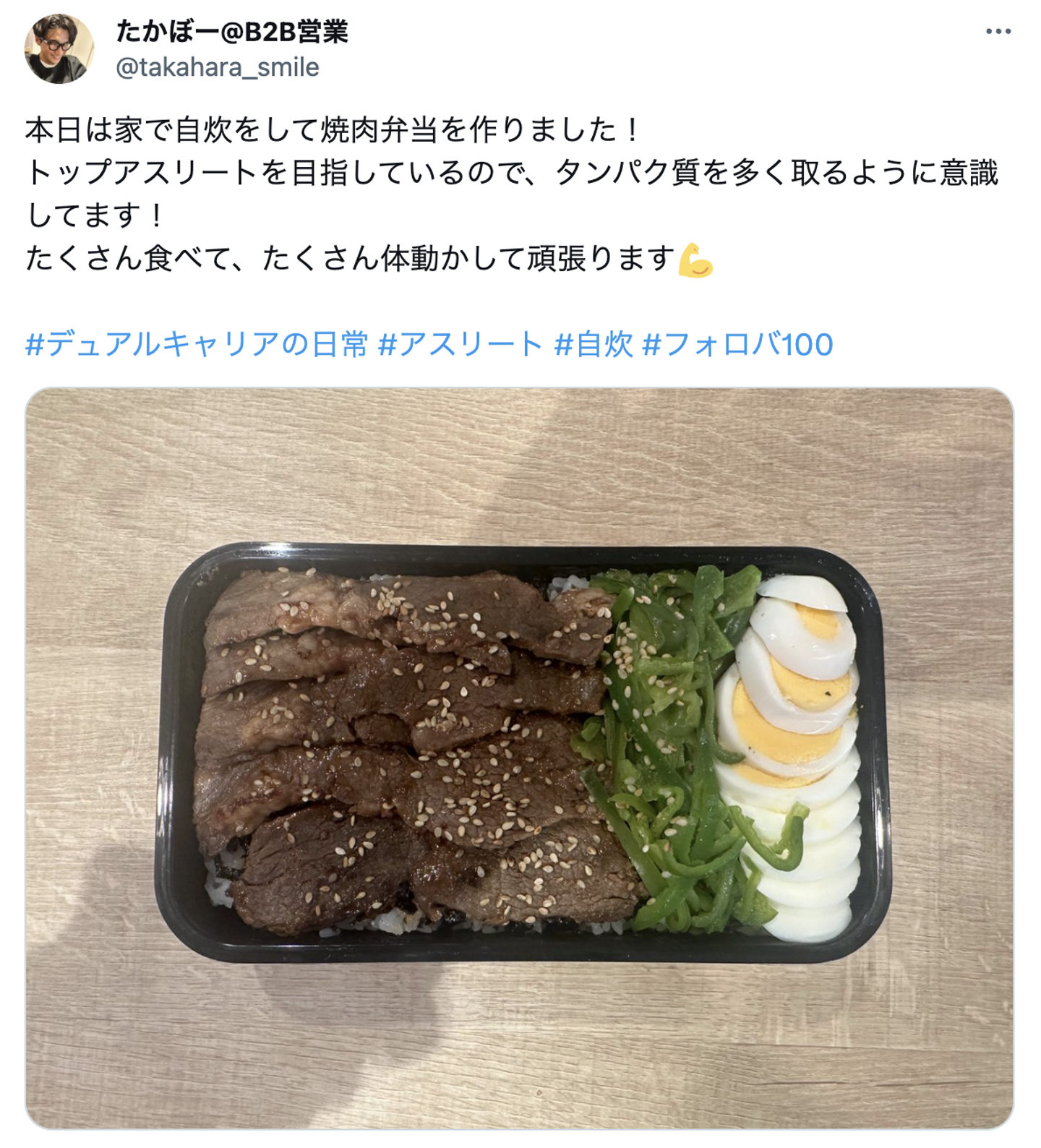Open hashtag #フォロバ100
The height and width of the screenshot is (1148, 1041).
tap(737, 344)
